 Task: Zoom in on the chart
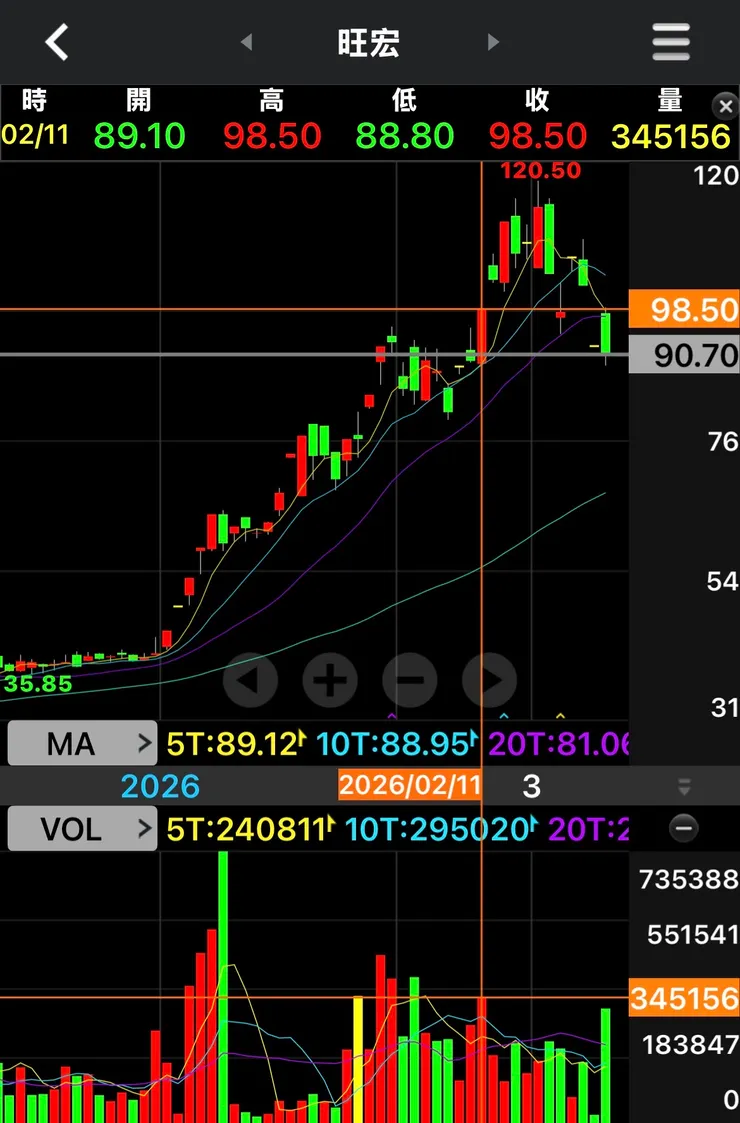[330, 681]
